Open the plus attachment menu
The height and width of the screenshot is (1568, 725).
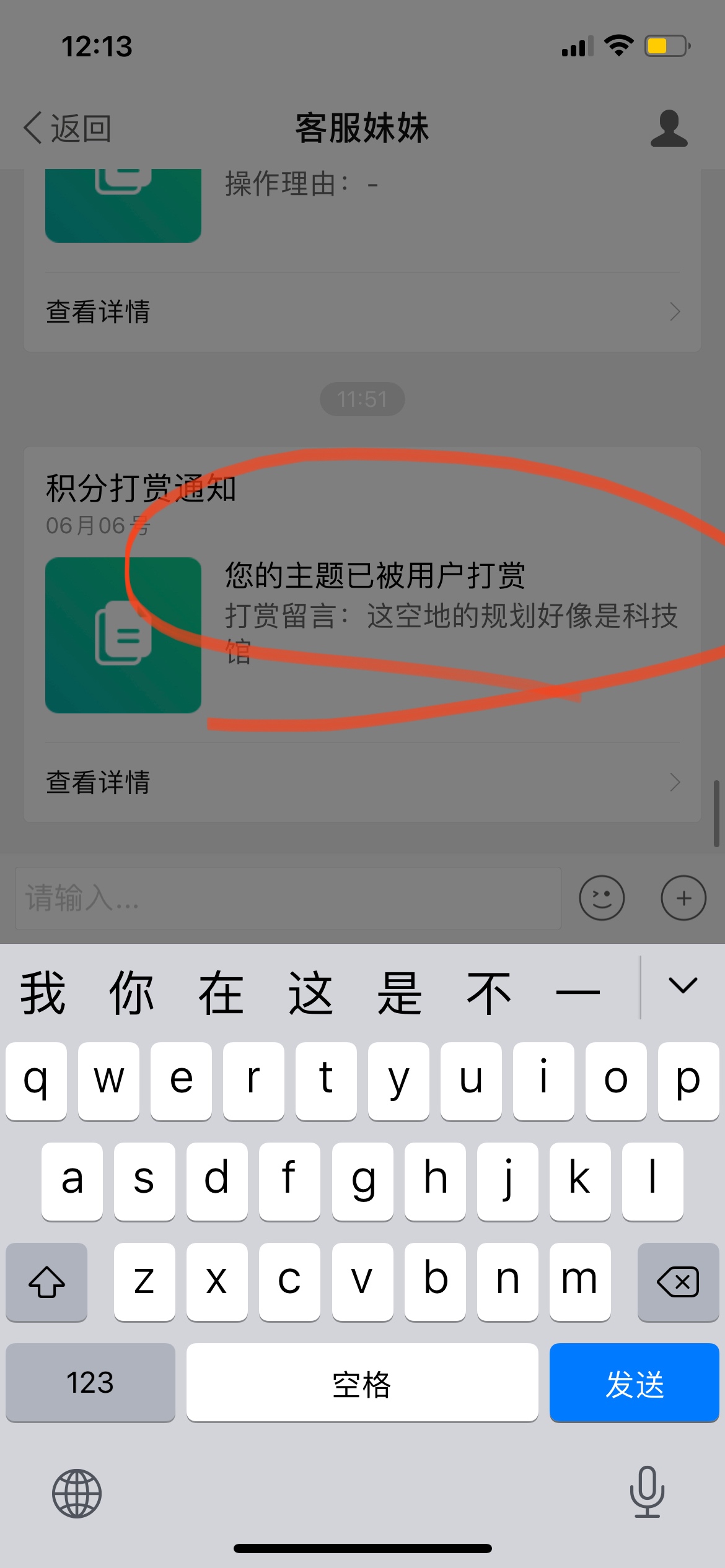(683, 898)
